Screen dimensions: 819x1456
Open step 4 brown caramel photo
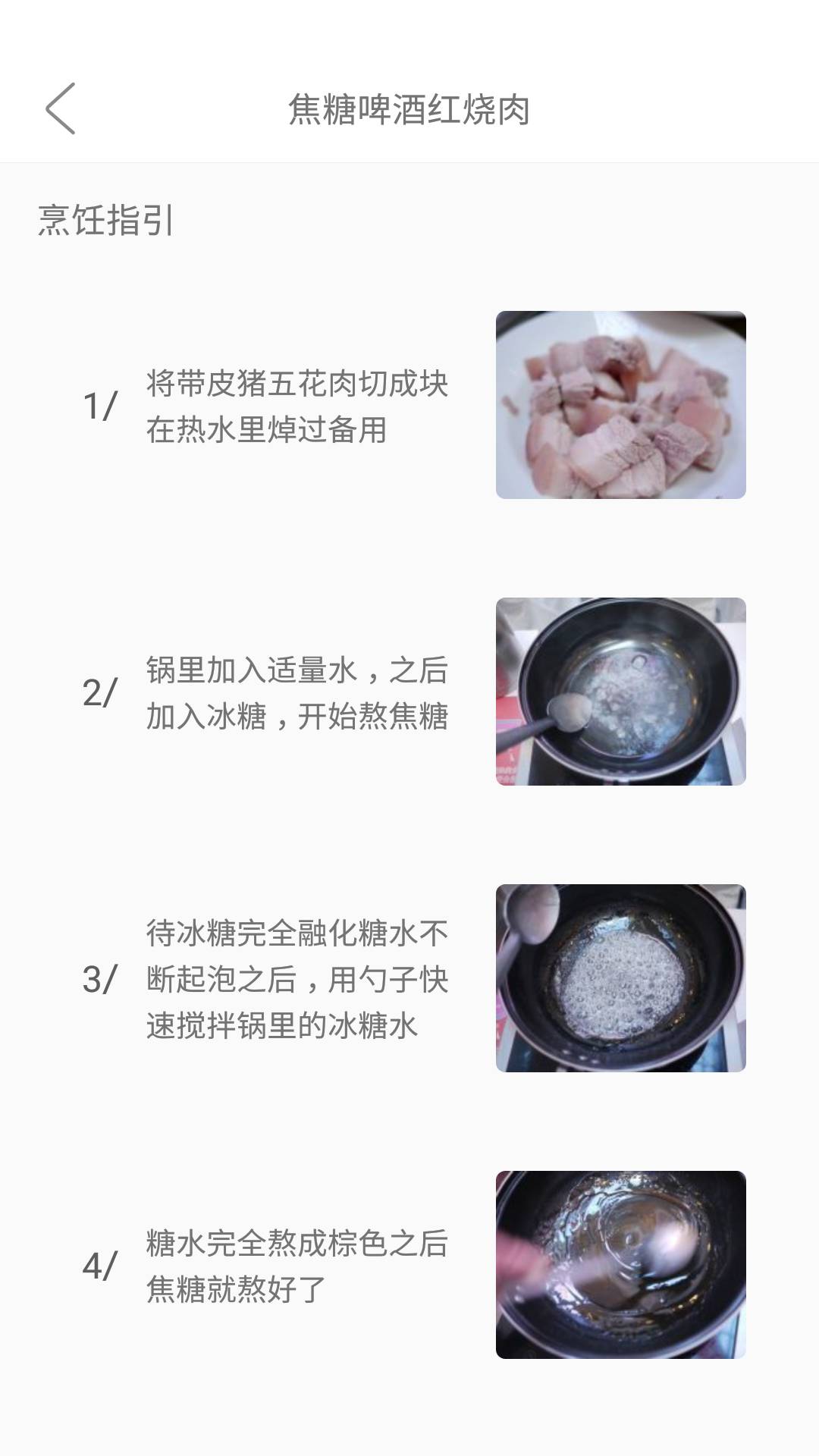pos(620,1265)
